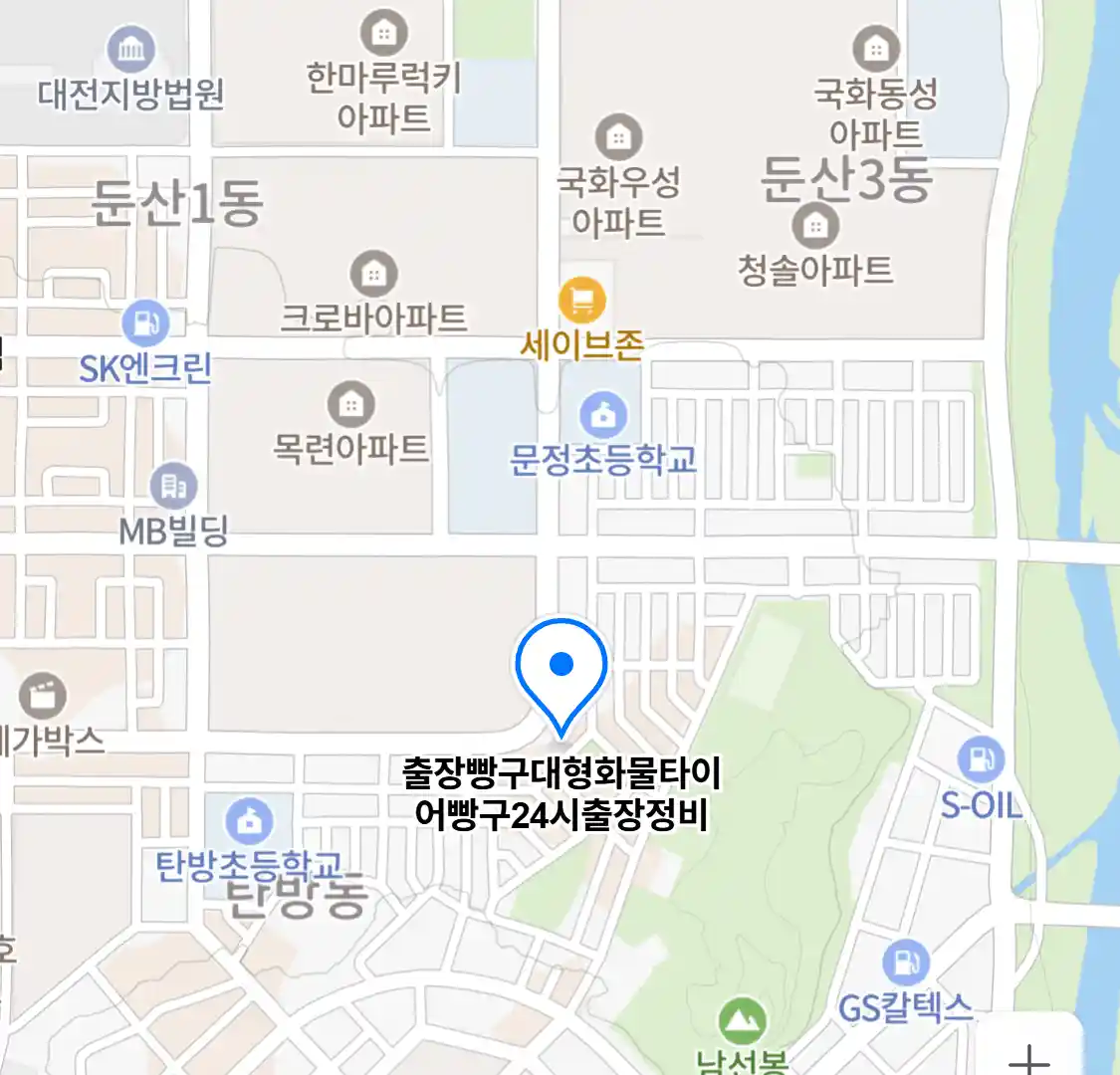Screen dimensions: 1120x1075
Task: Tap the 대전지방법원 courthouse marker
Action: (x=130, y=50)
